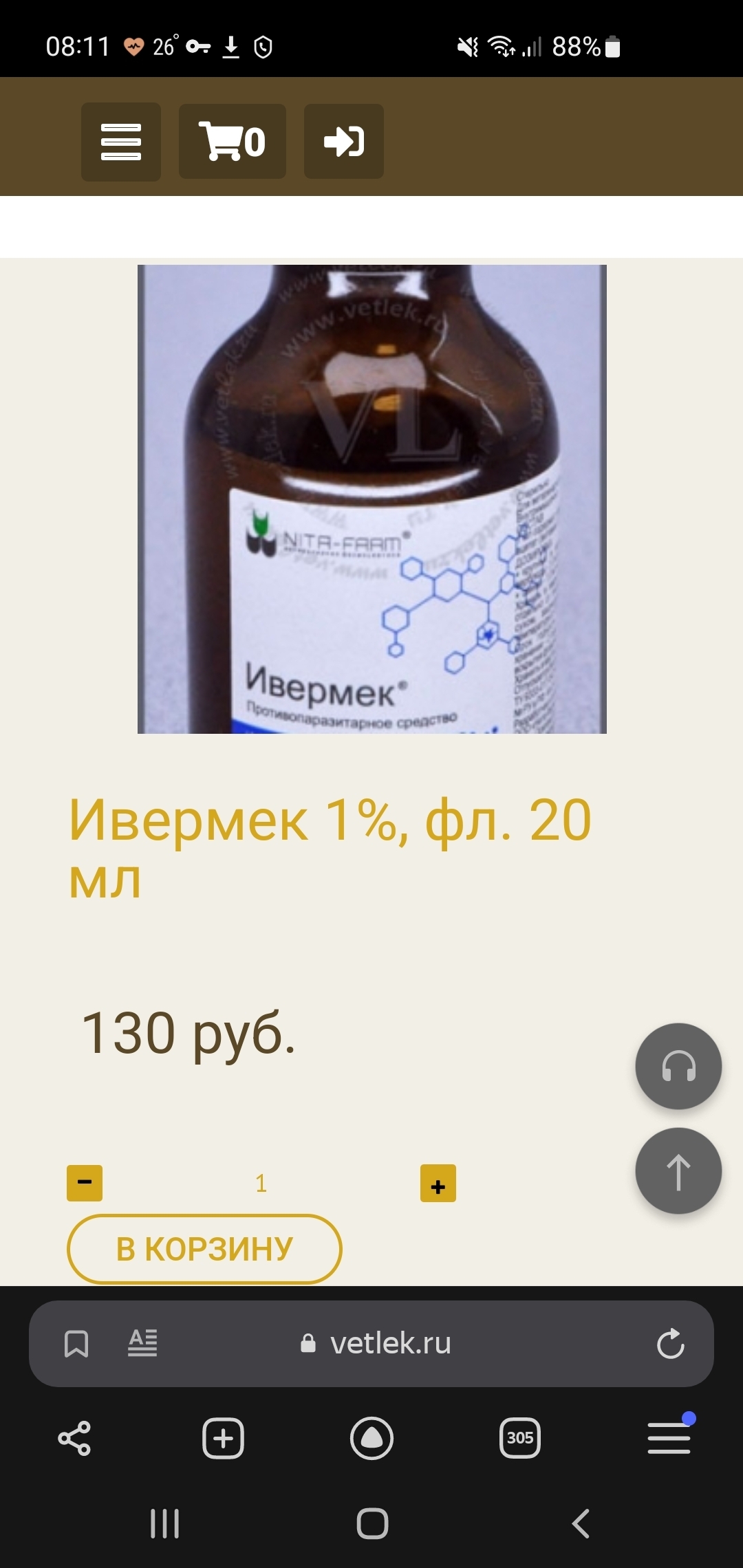The width and height of the screenshot is (743, 1568).
Task: Add item with В КОРЗИНУ button
Action: pyautogui.click(x=204, y=1249)
